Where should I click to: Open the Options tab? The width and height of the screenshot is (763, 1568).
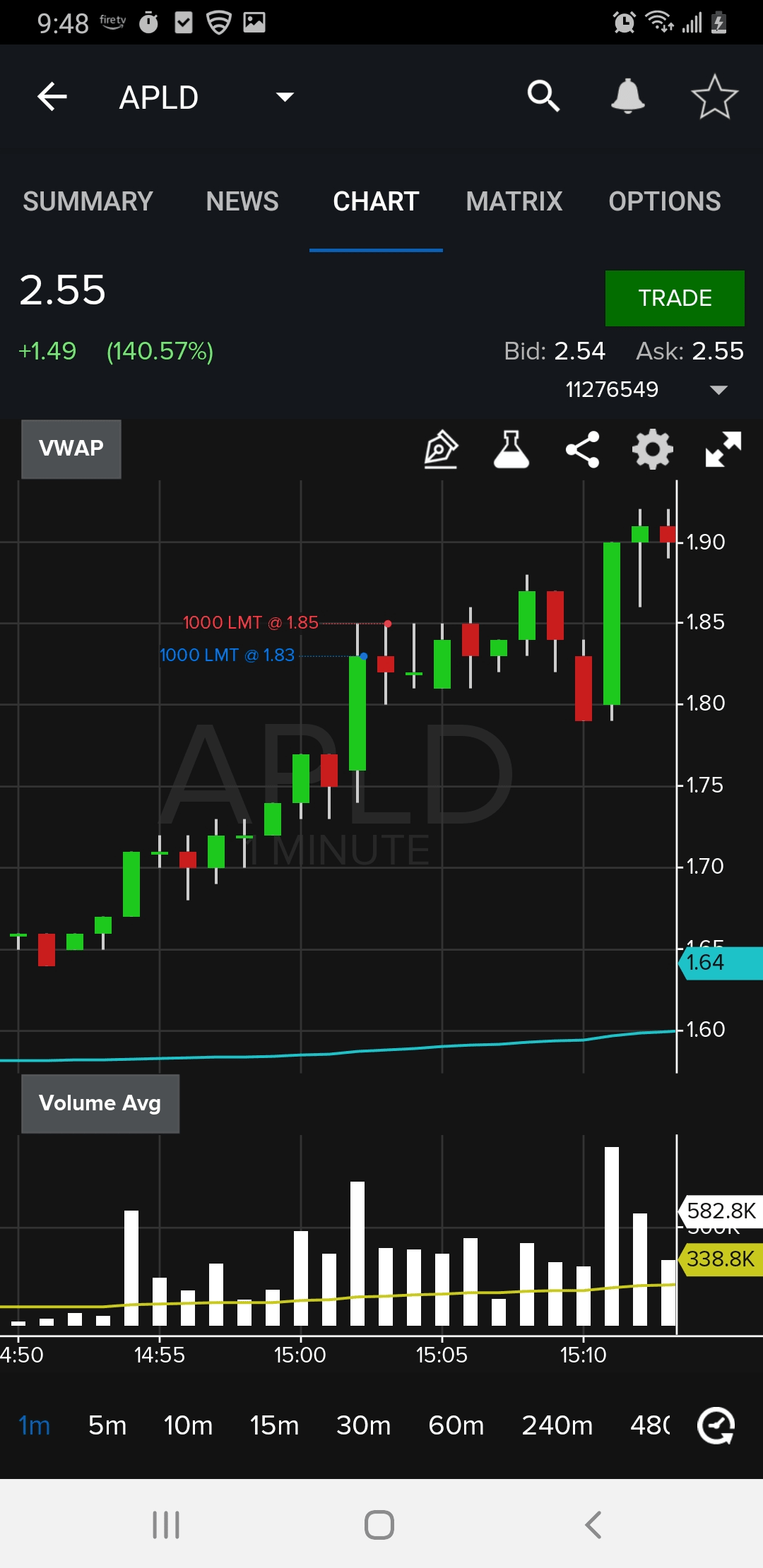(664, 201)
